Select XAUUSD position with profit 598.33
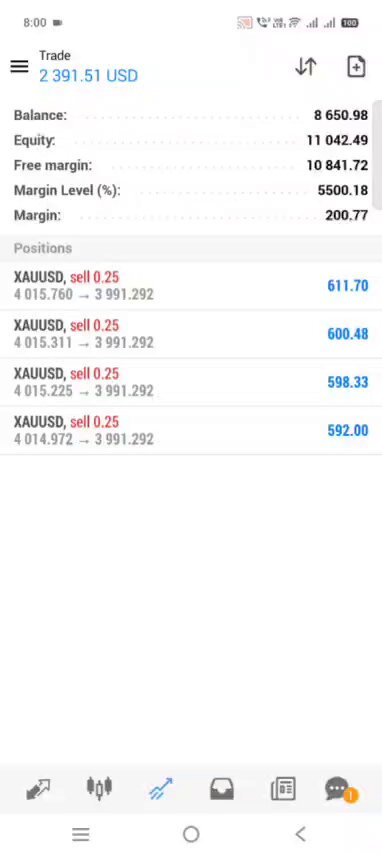This screenshot has height=854, width=382. 191,382
